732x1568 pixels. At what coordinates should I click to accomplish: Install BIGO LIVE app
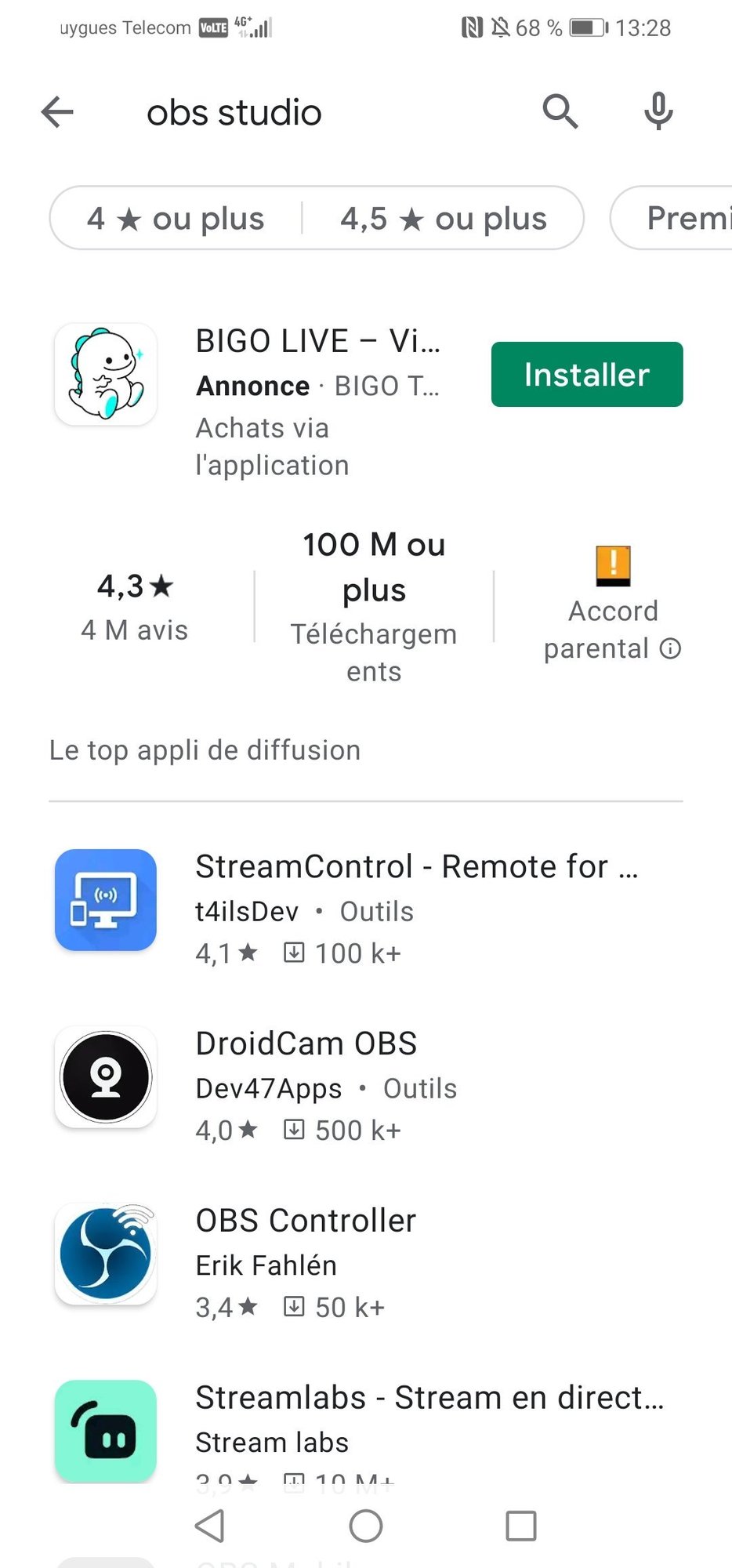[586, 374]
